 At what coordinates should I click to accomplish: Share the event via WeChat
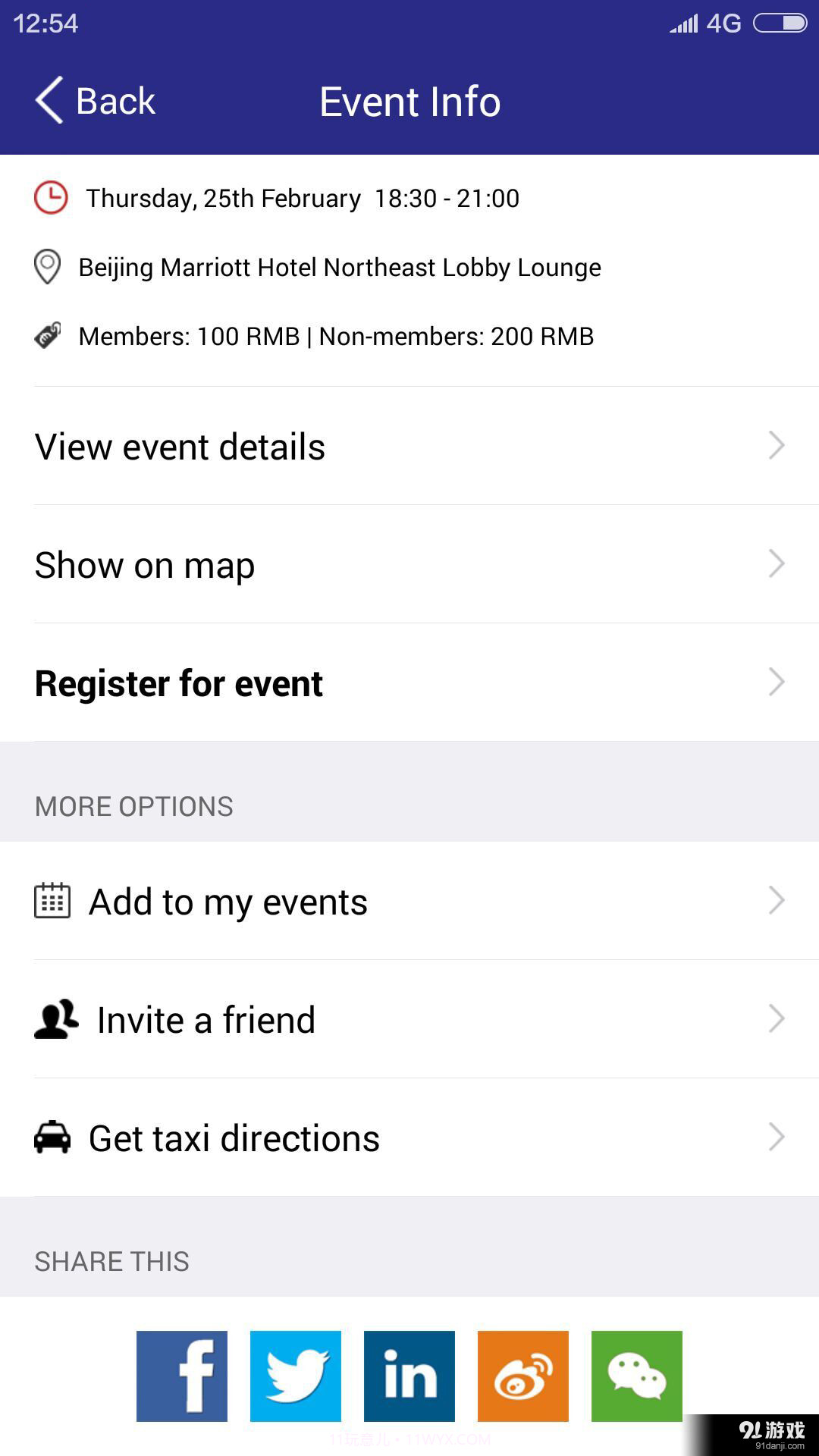[x=637, y=1375]
